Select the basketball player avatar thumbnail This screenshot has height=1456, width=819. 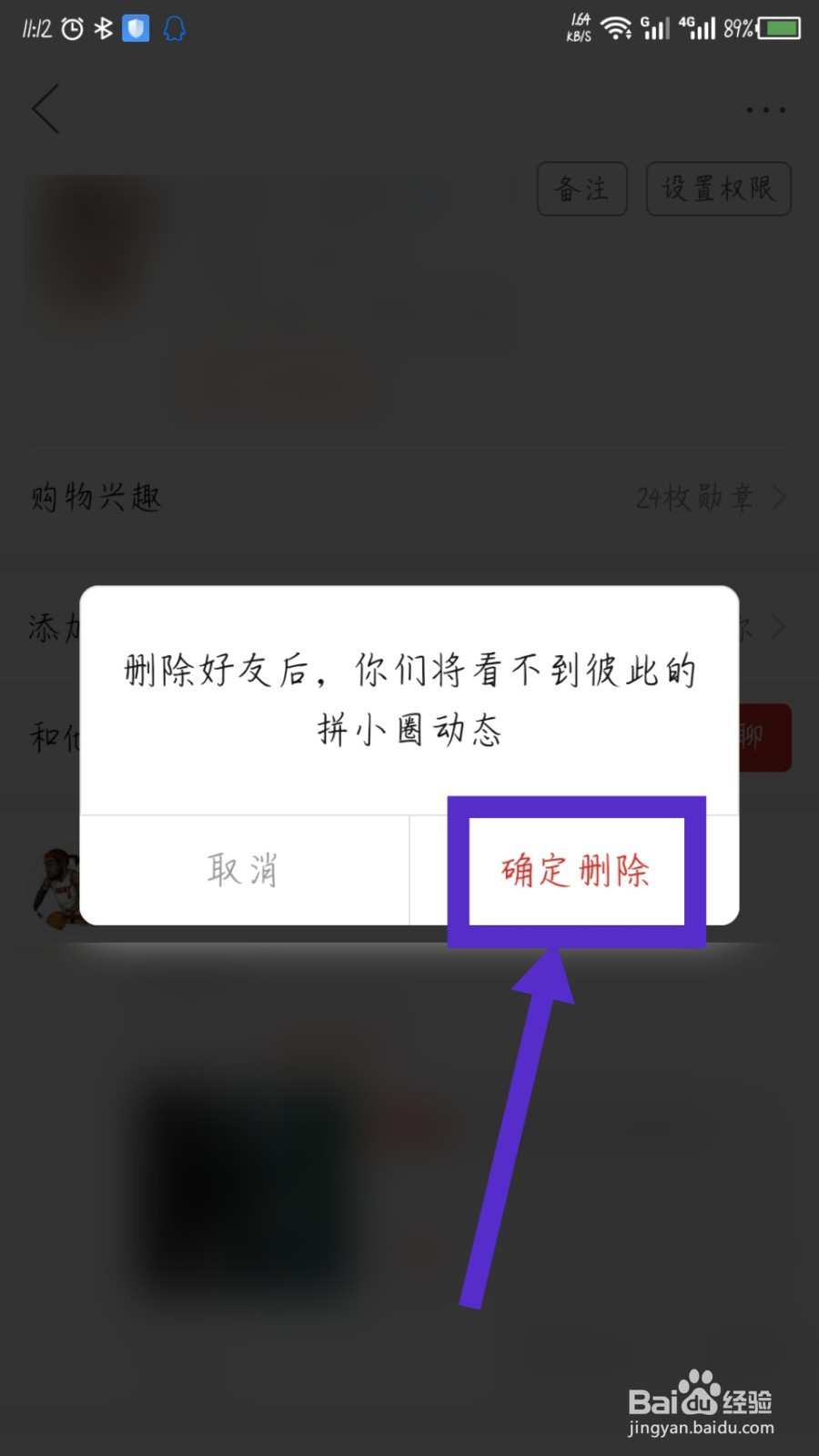(56, 887)
